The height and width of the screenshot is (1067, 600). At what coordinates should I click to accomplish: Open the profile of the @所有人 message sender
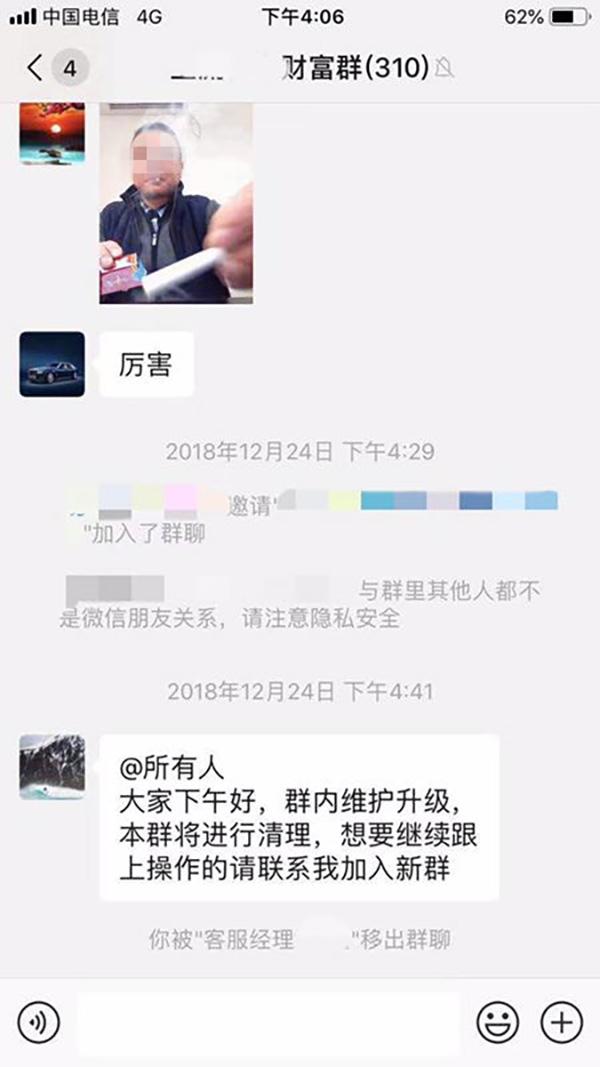(52, 767)
